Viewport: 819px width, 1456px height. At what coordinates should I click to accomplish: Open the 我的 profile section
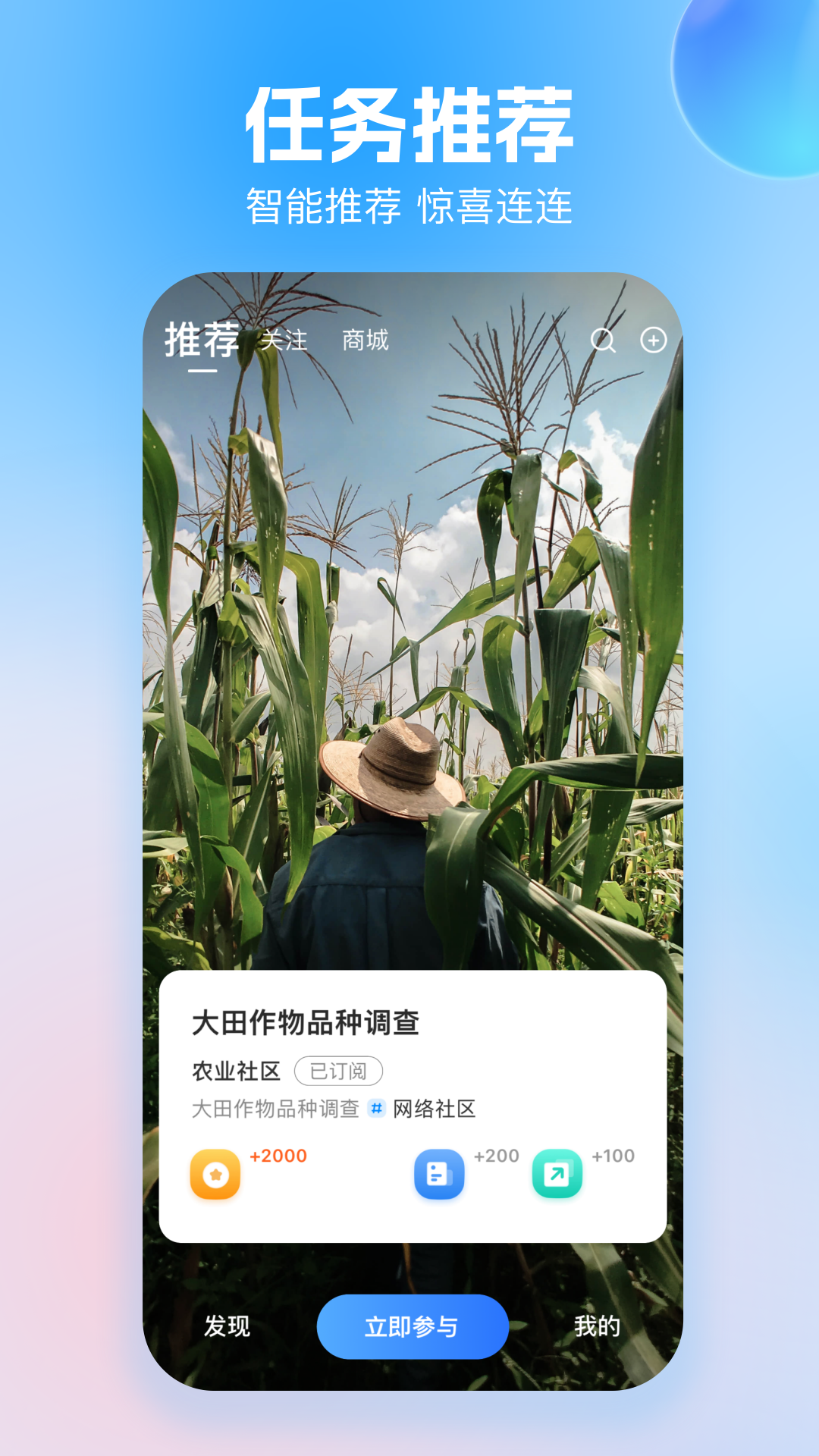click(598, 1326)
